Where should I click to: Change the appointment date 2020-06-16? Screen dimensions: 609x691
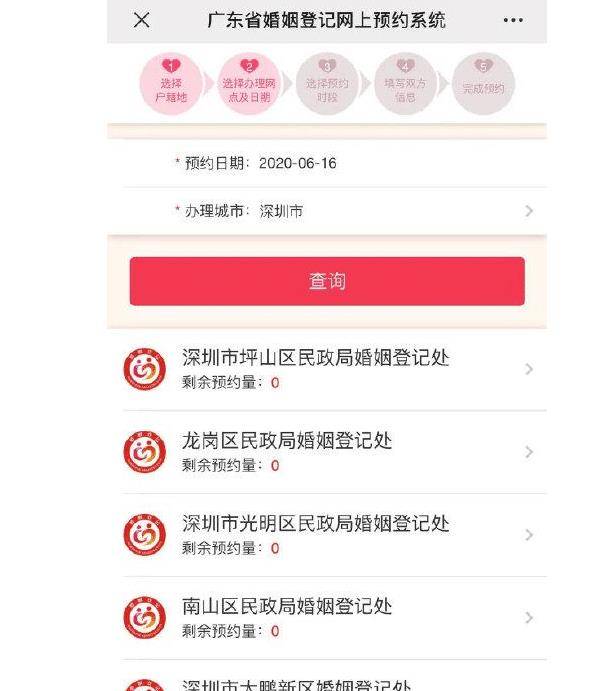[297, 163]
